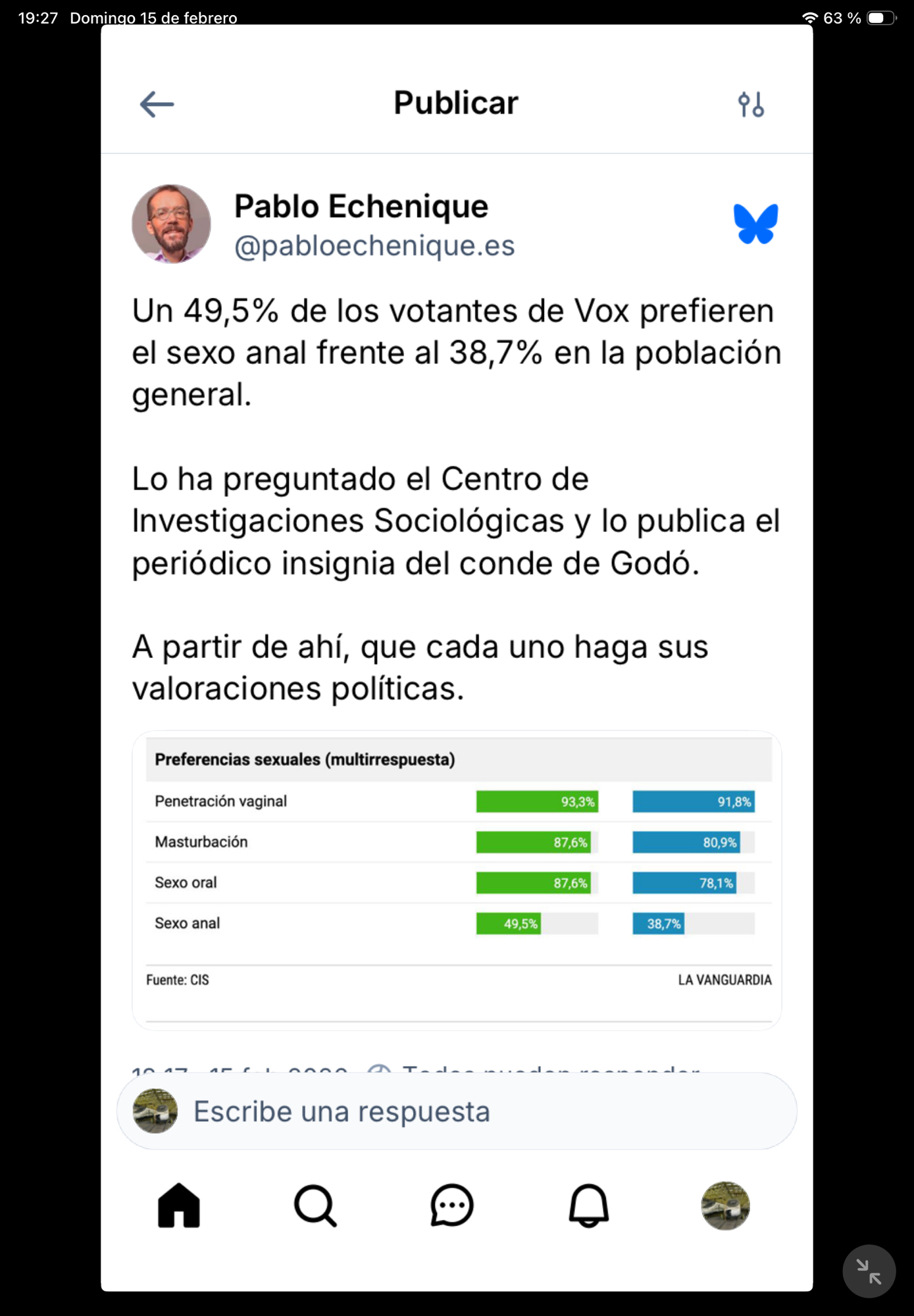Go back using the top-left arrow
The width and height of the screenshot is (914, 1316).
[157, 104]
